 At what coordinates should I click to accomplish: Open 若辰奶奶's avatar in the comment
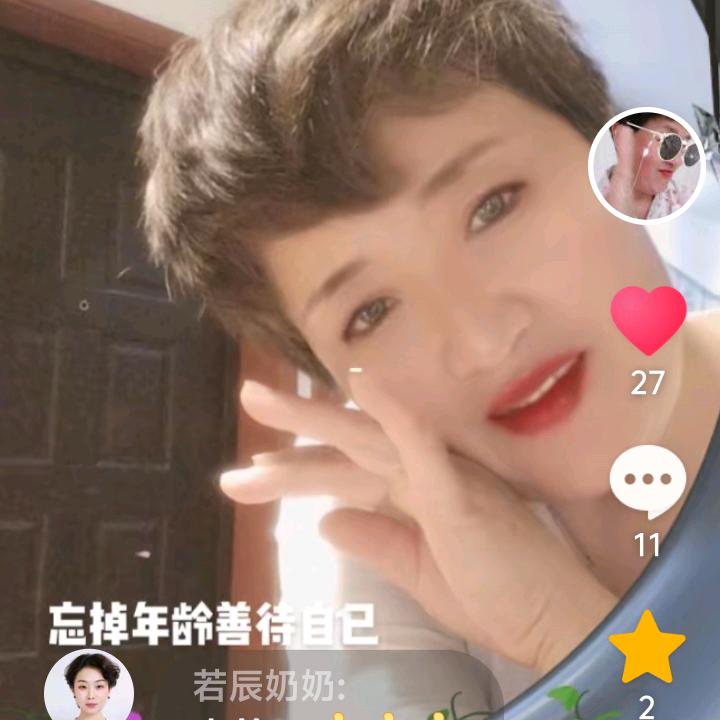[89, 688]
